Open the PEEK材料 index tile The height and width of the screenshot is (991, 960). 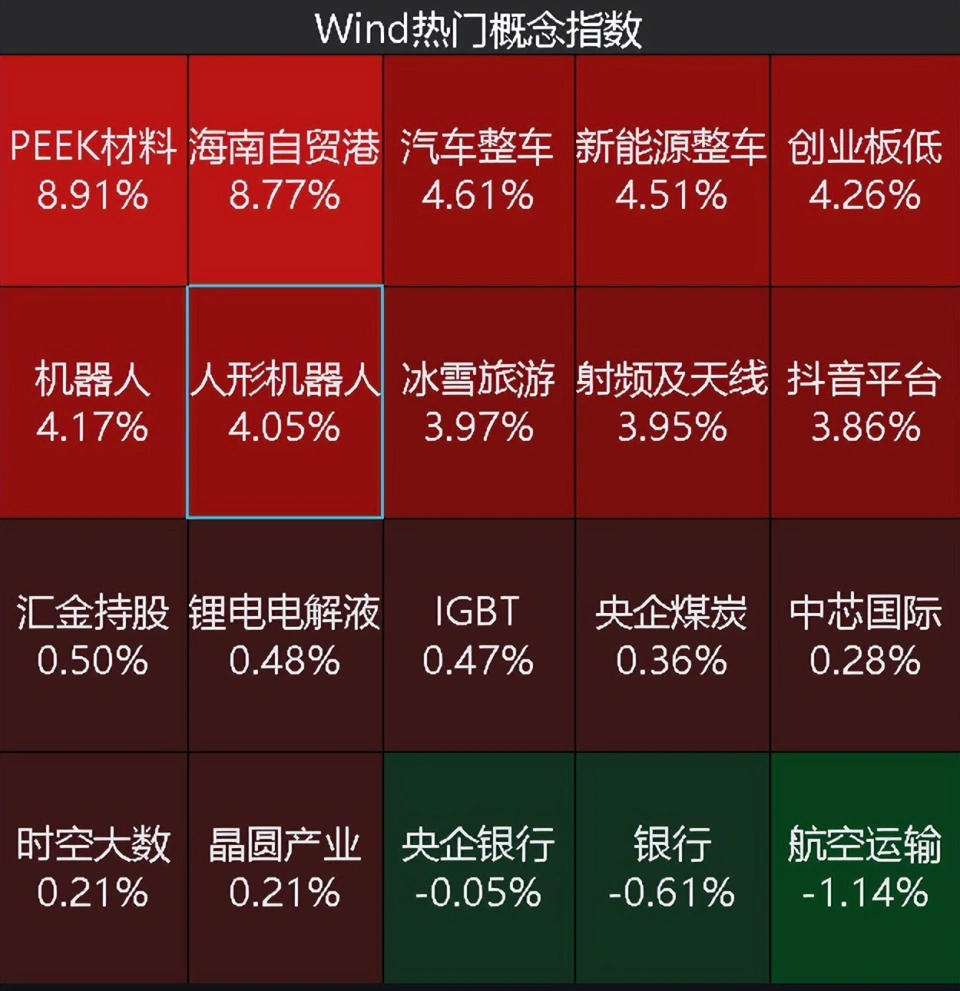click(x=93, y=170)
